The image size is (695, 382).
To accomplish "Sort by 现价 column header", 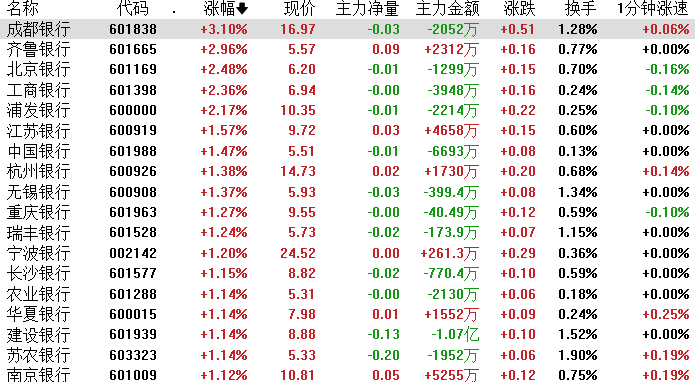I will 300,8.
